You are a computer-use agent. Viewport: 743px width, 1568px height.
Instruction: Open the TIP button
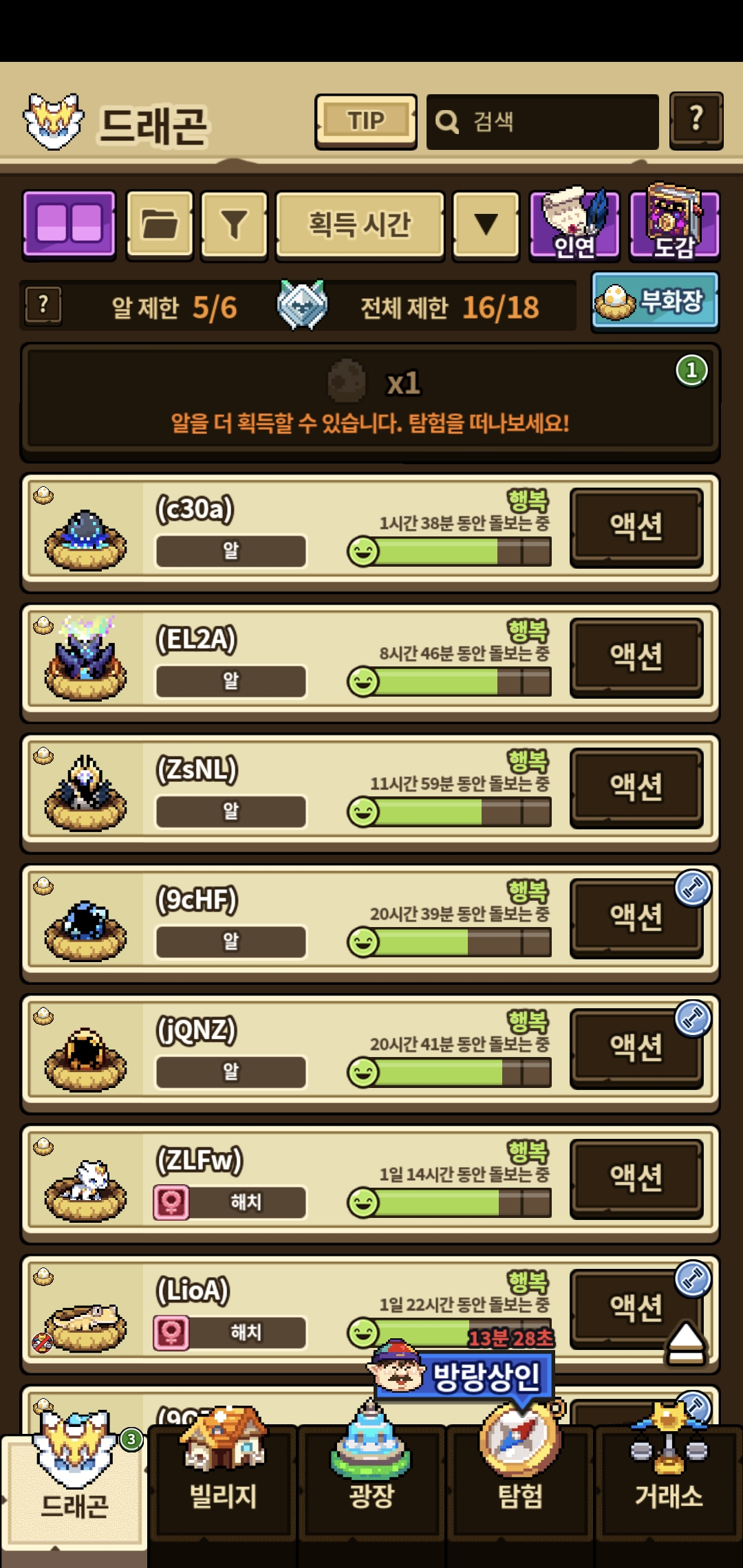click(x=366, y=121)
